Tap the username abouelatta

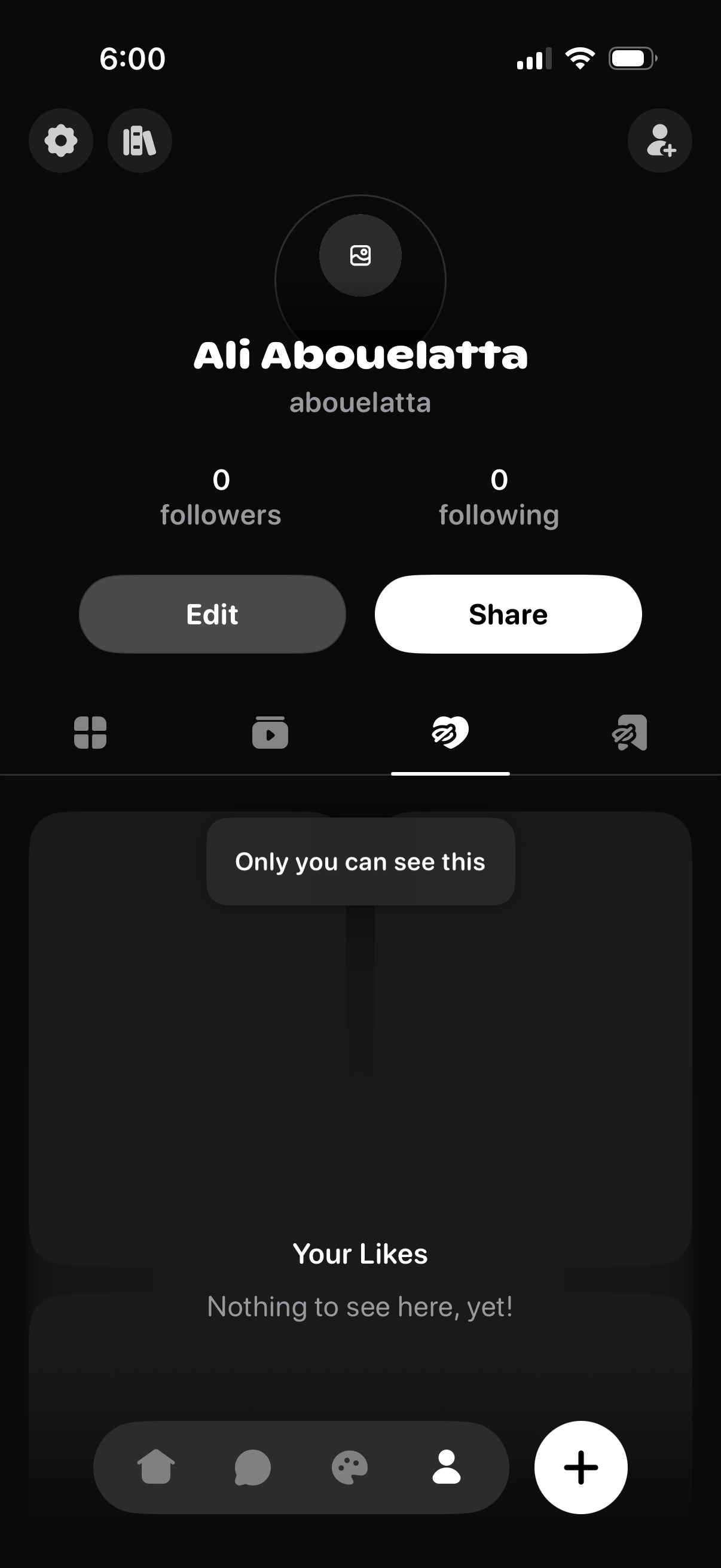coord(360,402)
